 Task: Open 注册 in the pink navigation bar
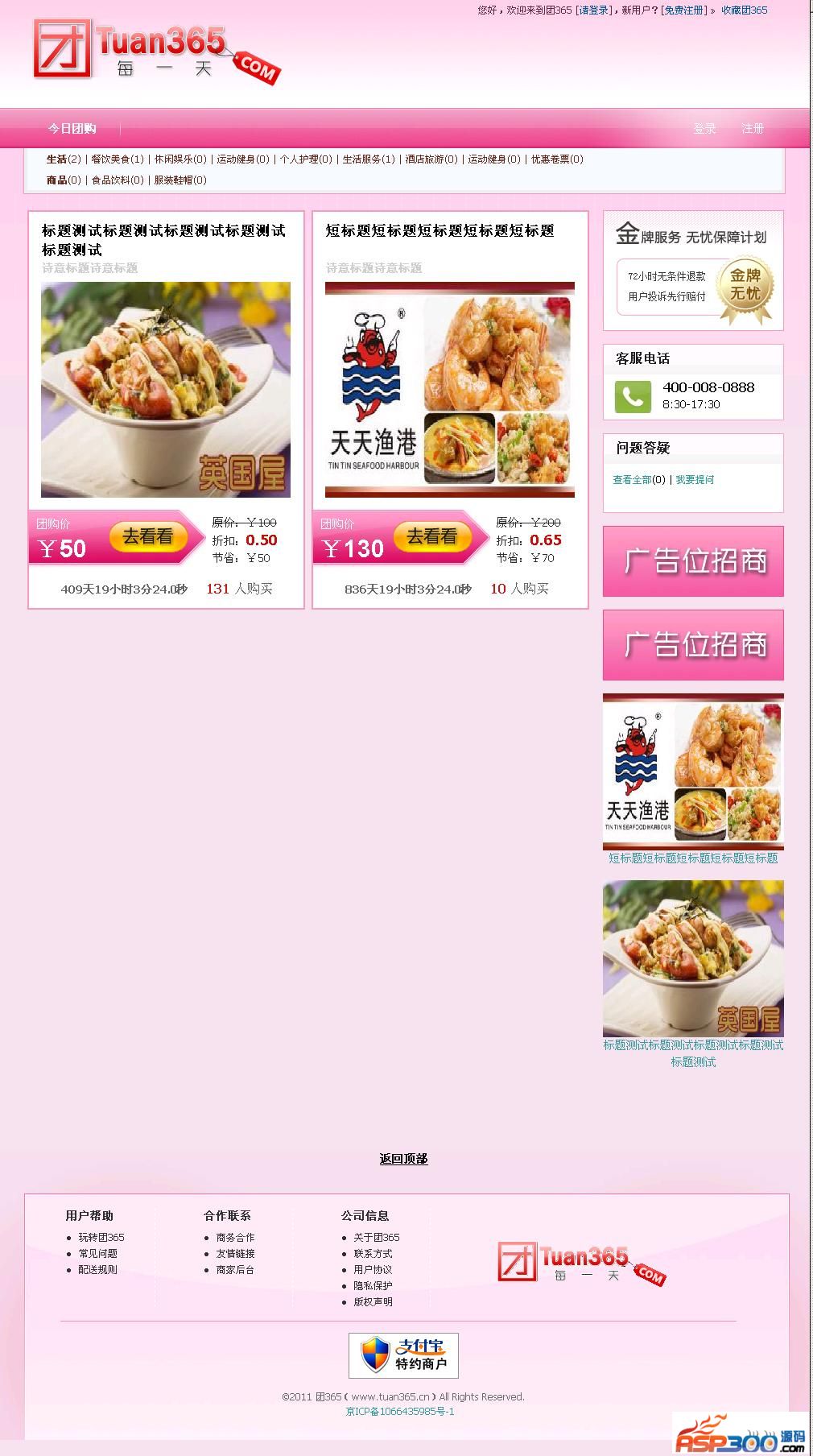tap(752, 129)
